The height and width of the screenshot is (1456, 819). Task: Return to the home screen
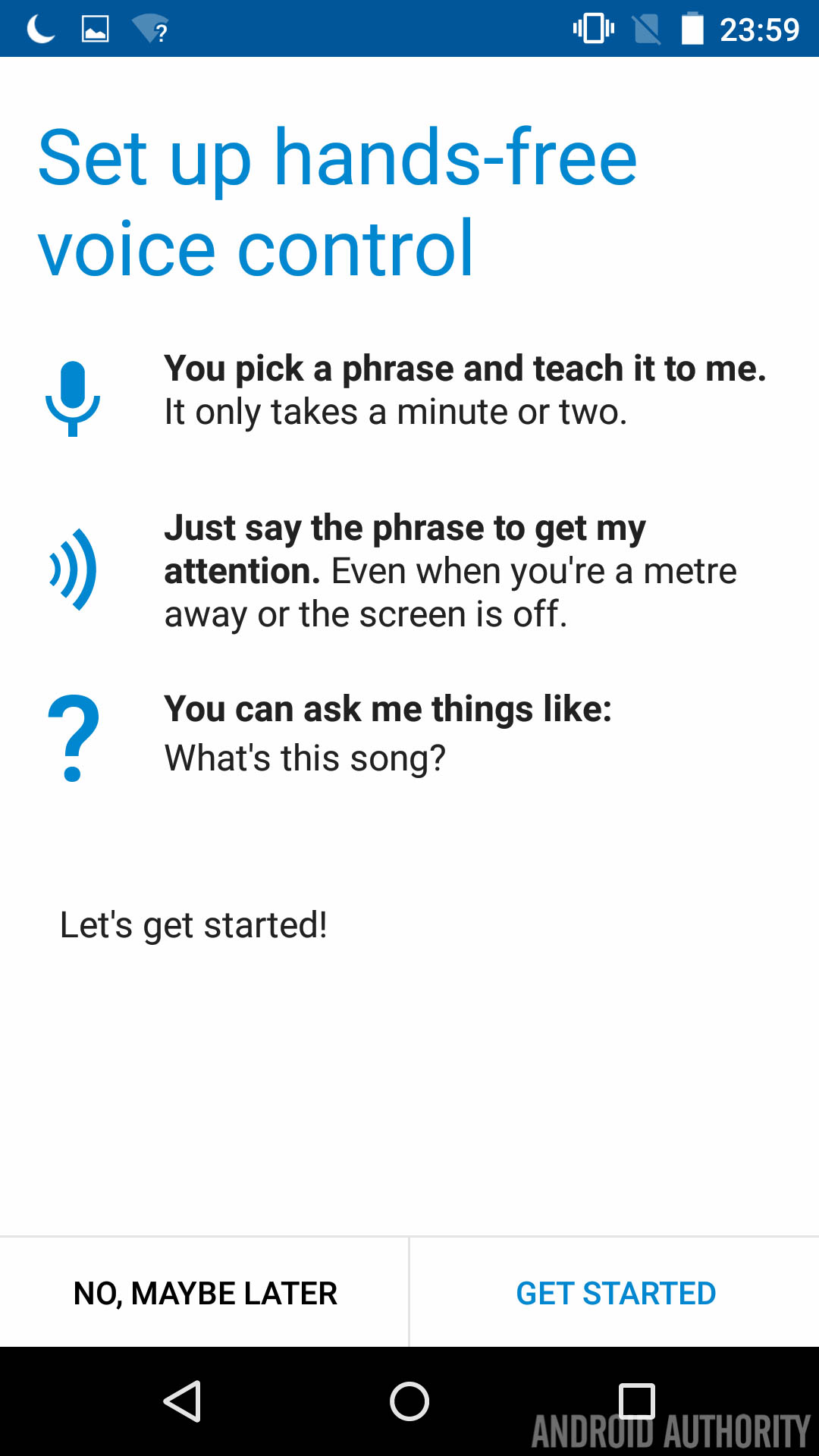tap(409, 1401)
